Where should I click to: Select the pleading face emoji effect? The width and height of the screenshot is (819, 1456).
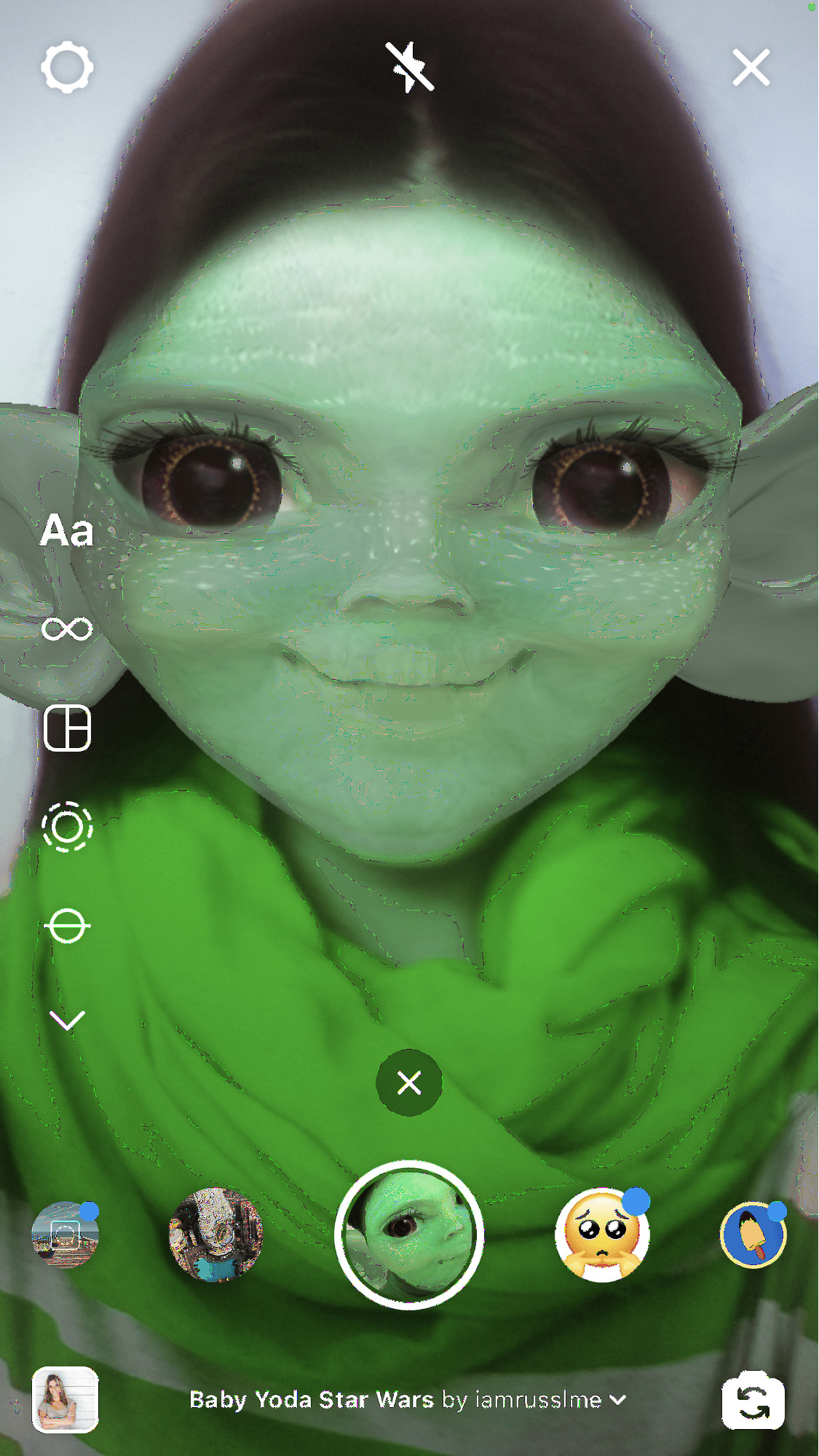click(601, 1235)
